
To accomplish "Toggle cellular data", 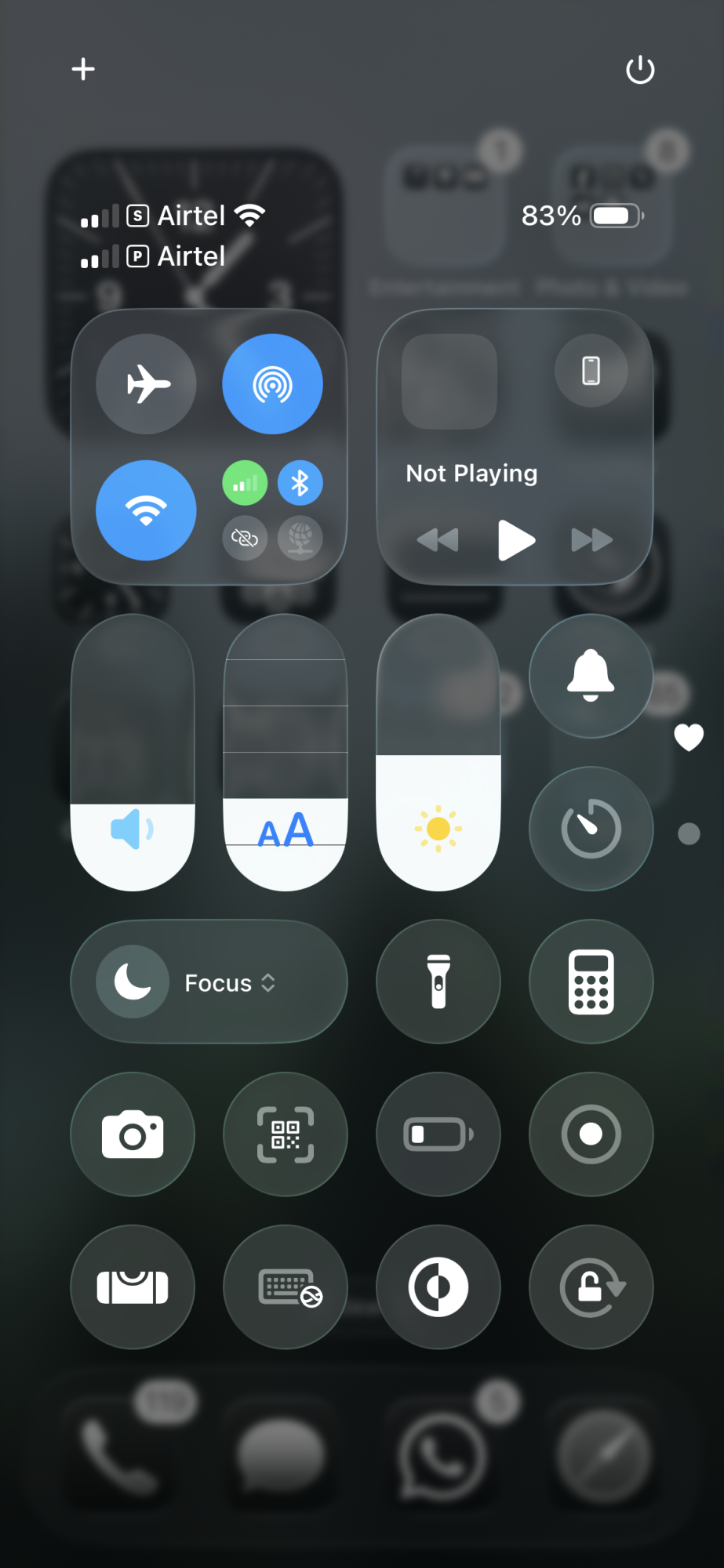I will point(245,483).
